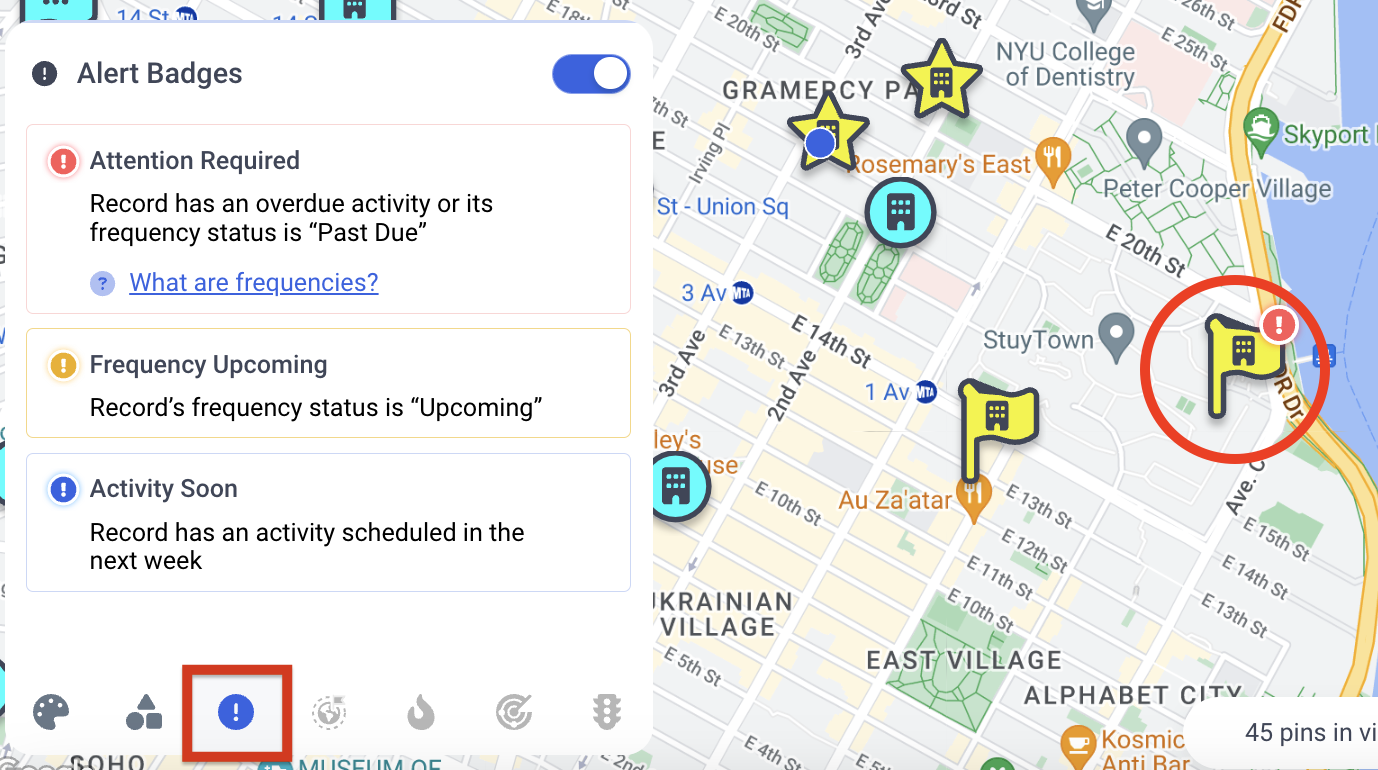The image size is (1378, 770).
Task: Toggle the Alert Badges switch off
Action: pyautogui.click(x=591, y=74)
